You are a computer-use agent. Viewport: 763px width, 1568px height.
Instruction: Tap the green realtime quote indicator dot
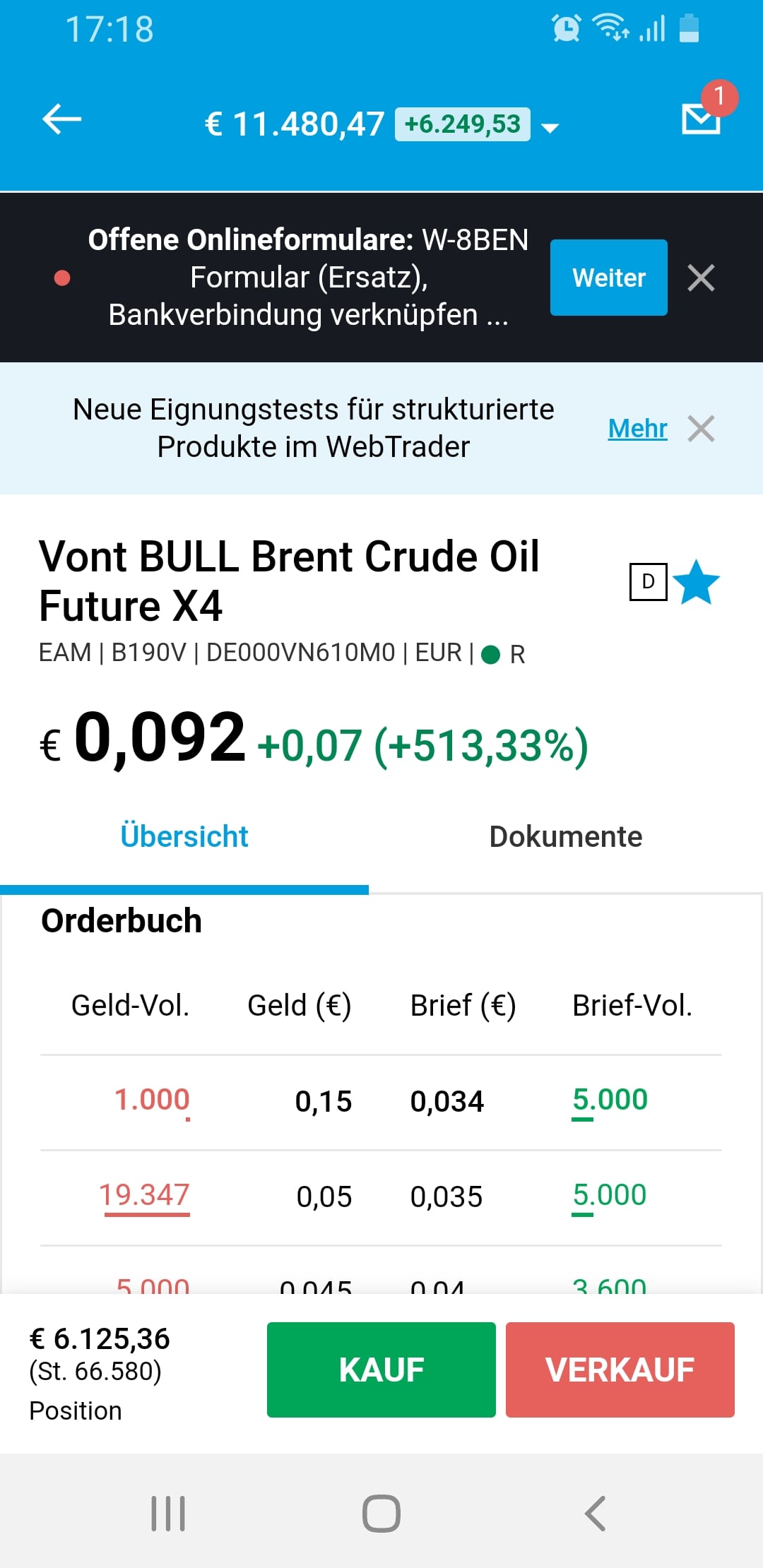[490, 654]
